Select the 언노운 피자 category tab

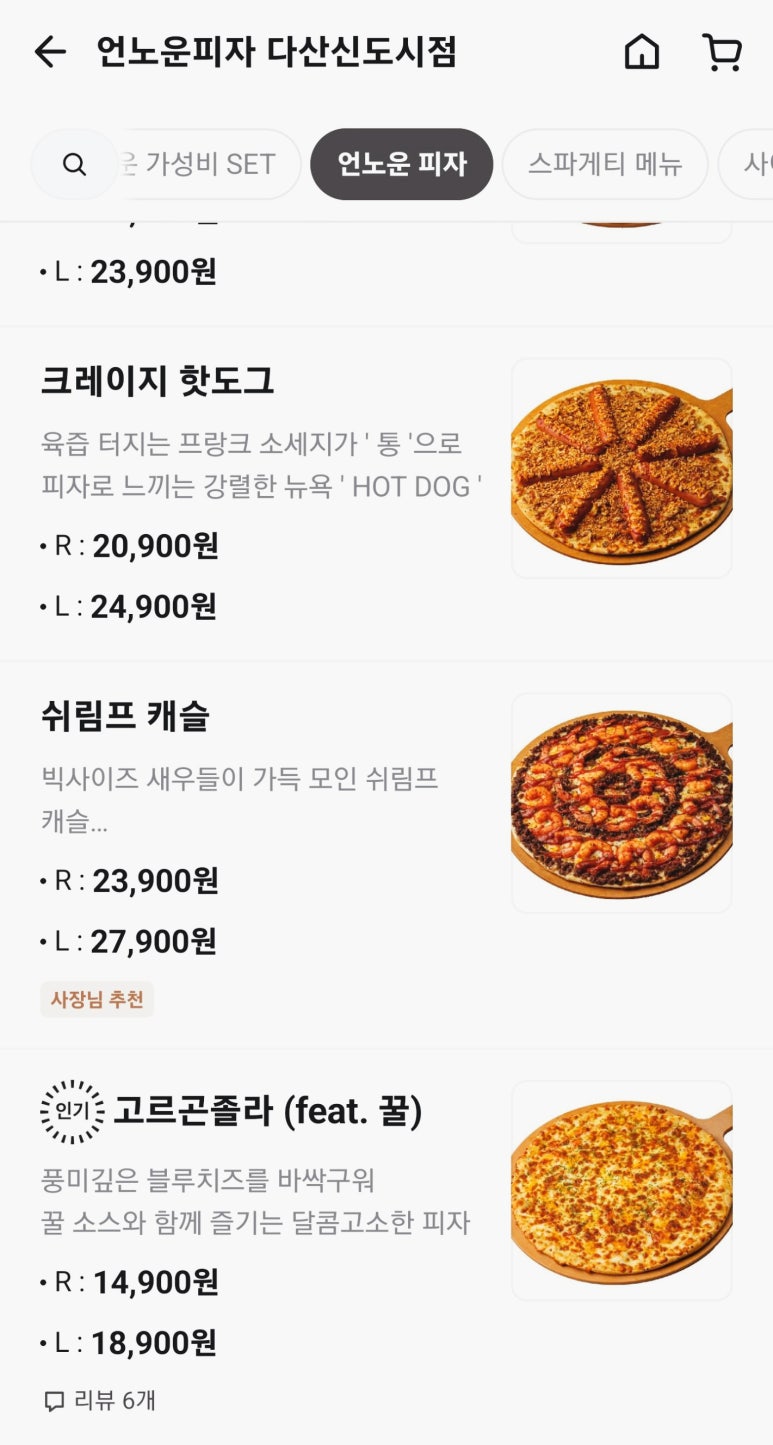(x=401, y=164)
